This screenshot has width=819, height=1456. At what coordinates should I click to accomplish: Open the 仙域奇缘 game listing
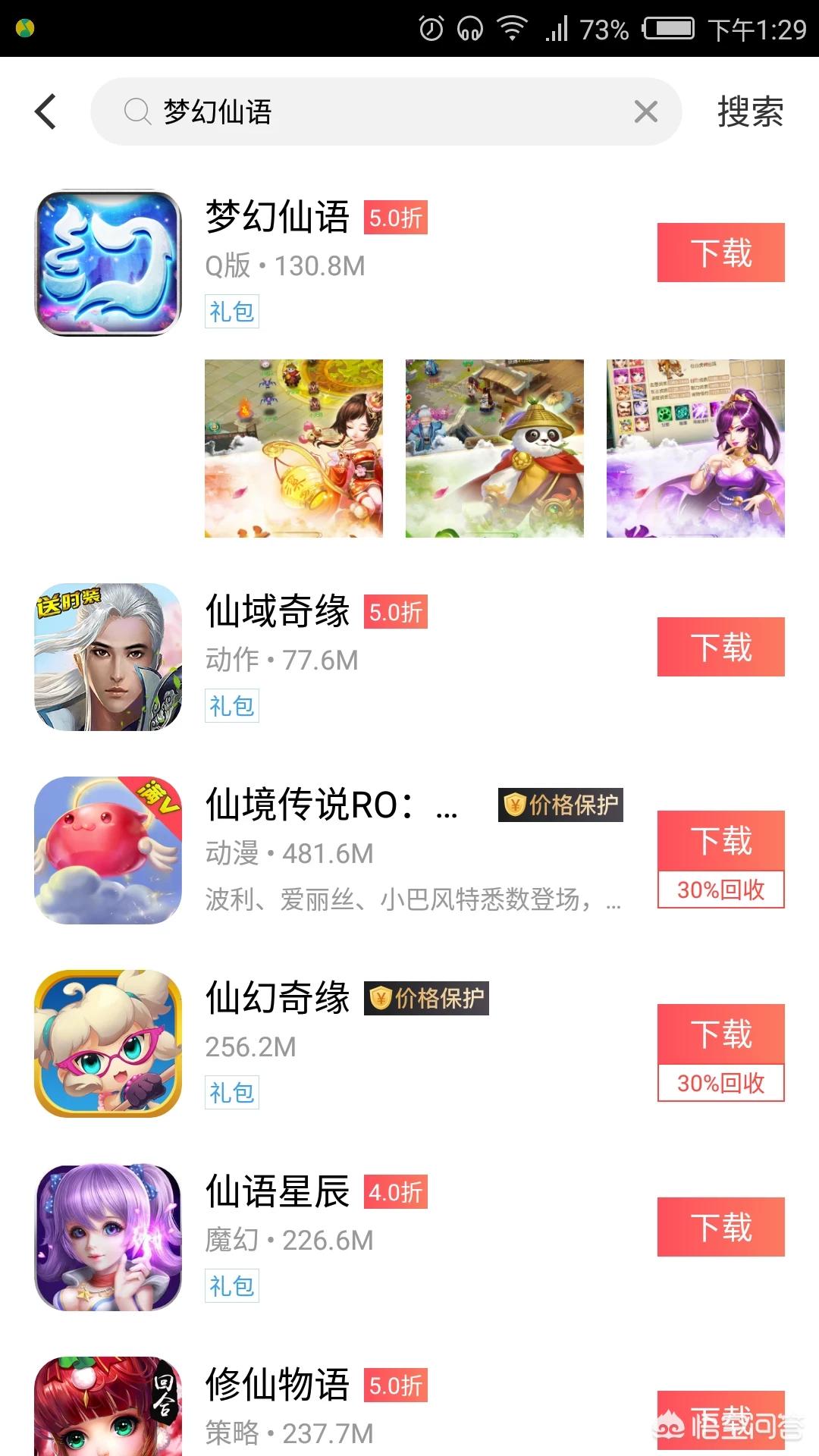click(x=278, y=612)
